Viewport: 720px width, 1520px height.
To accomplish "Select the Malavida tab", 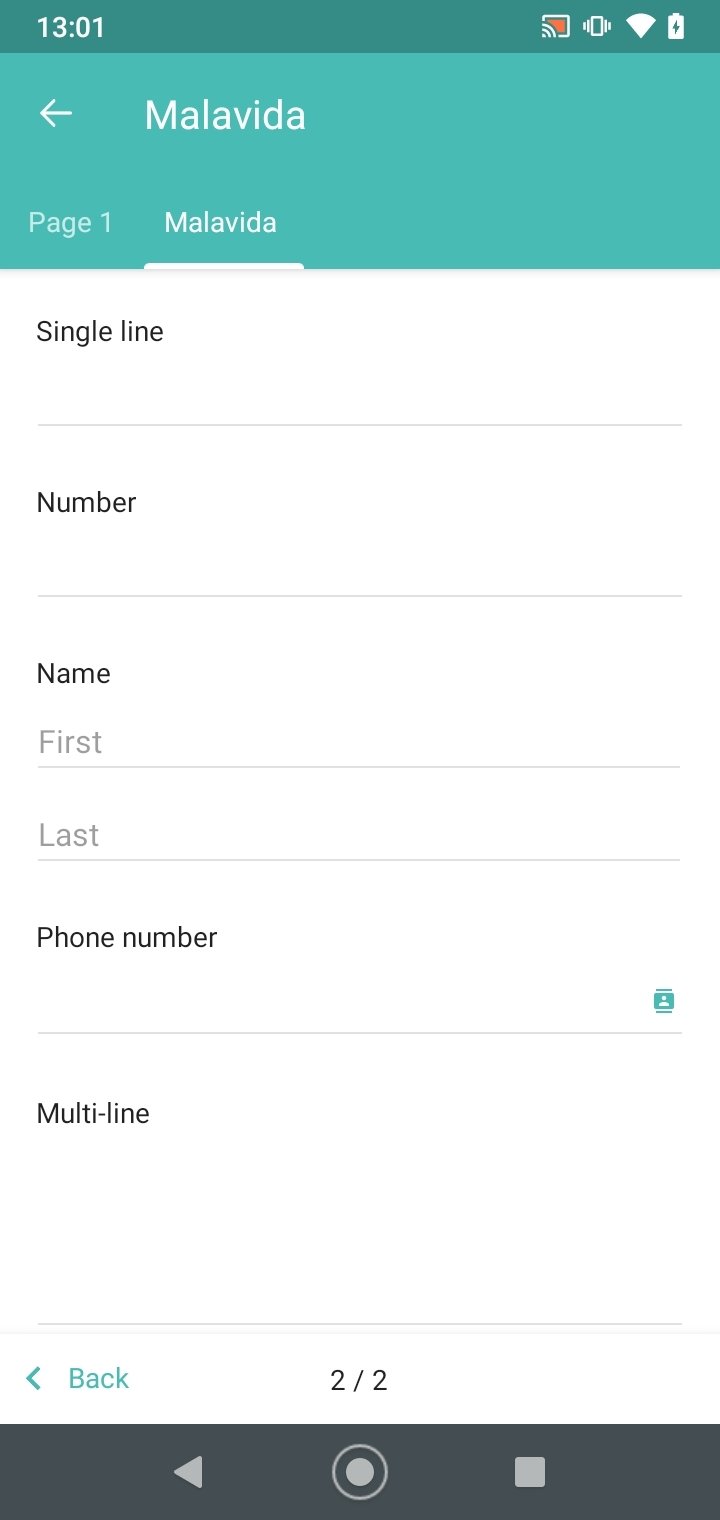I will point(221,222).
